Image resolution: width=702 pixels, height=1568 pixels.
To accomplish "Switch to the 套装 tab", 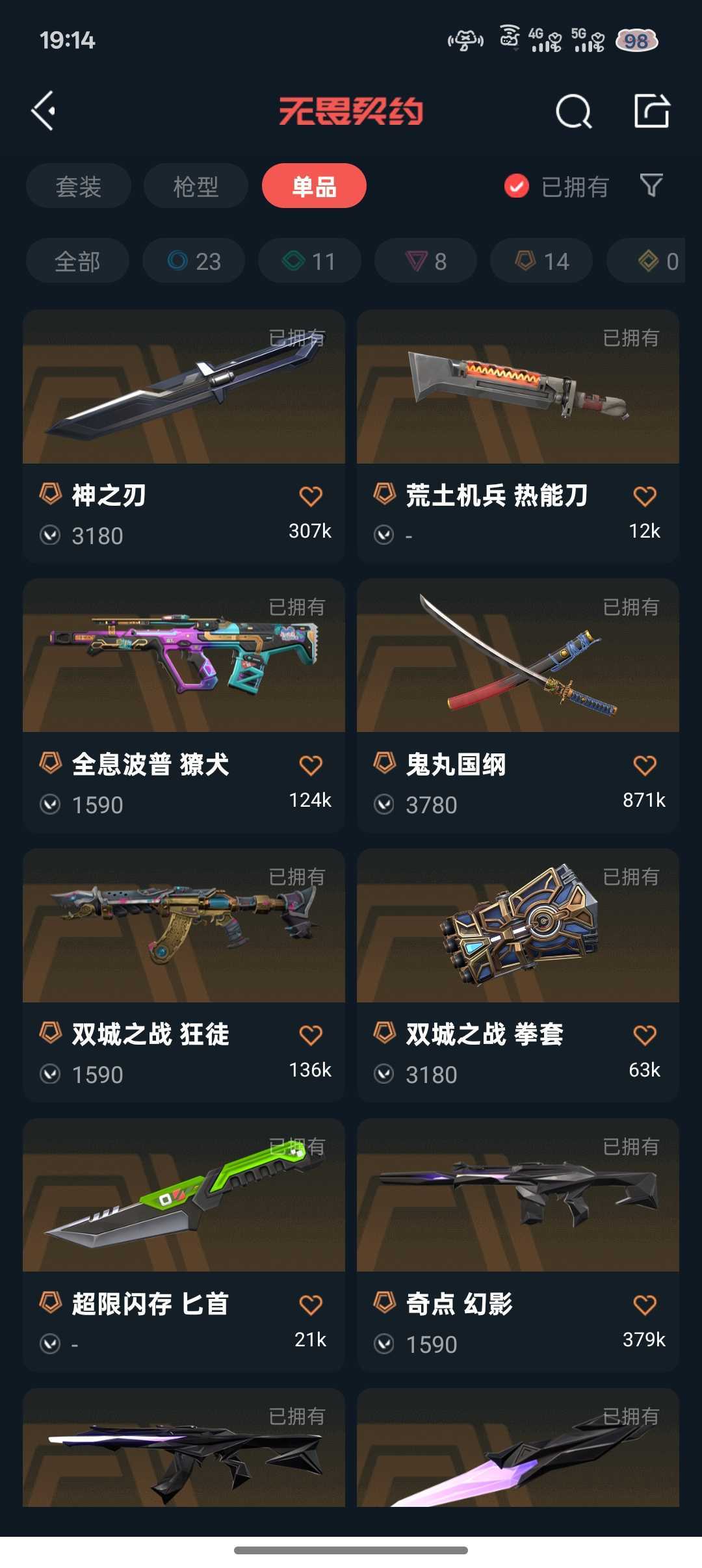I will point(79,187).
